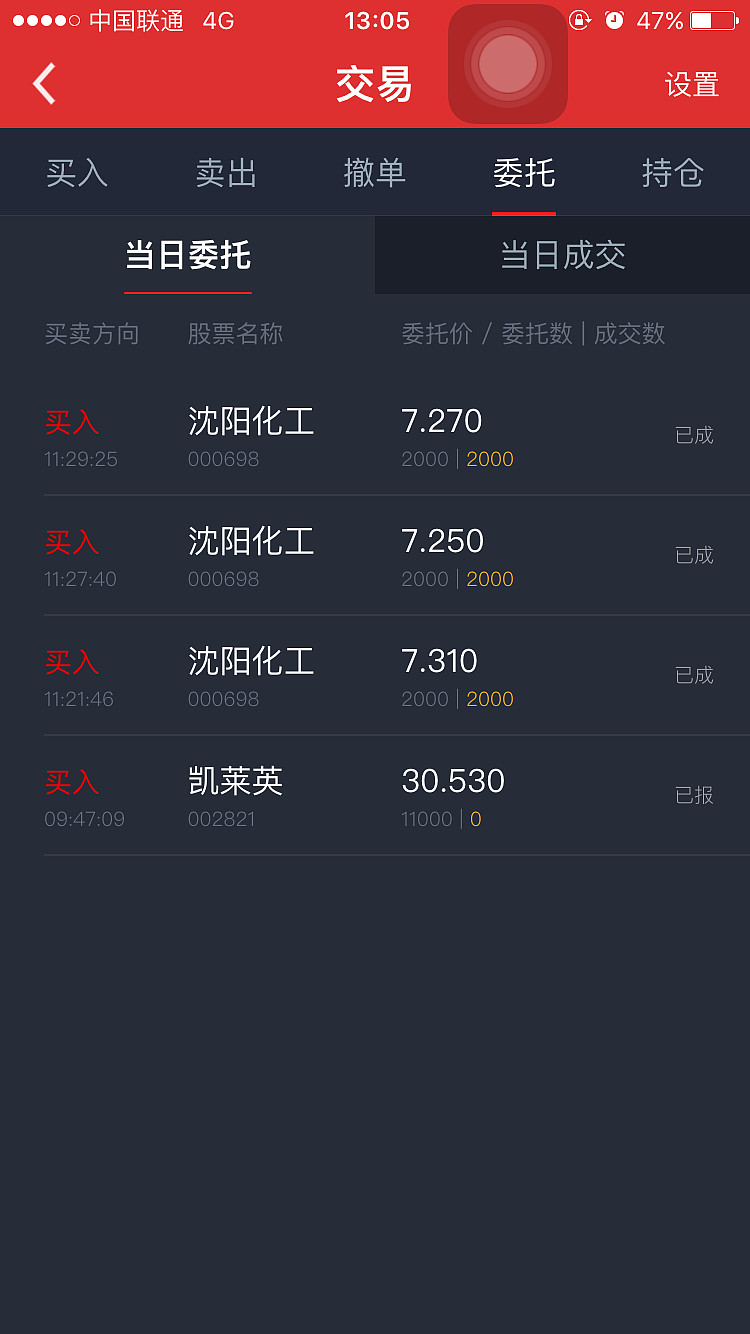Select the 持仓 (Positions) tab
This screenshot has height=1334, width=750.
[x=673, y=171]
